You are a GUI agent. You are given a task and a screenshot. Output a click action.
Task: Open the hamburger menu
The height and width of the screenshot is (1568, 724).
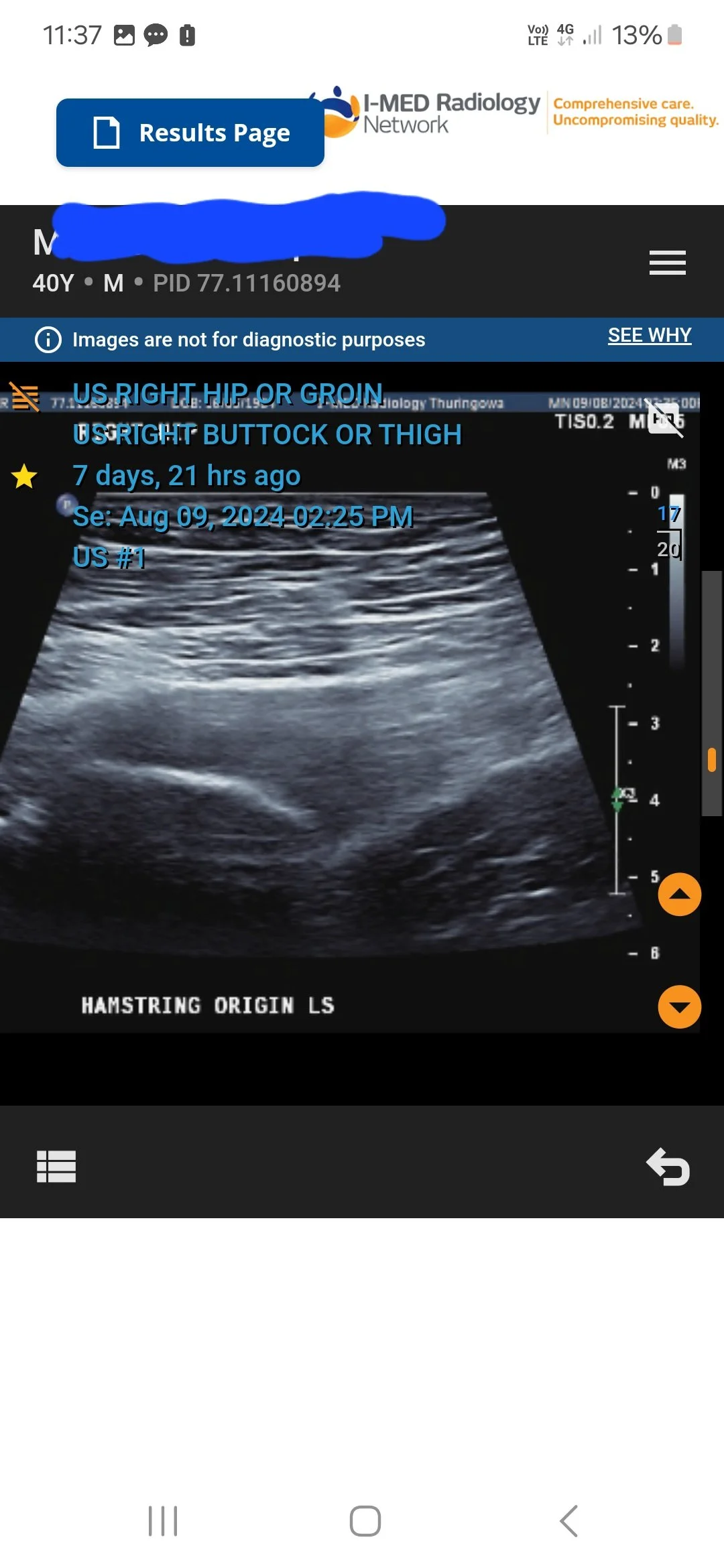667,263
